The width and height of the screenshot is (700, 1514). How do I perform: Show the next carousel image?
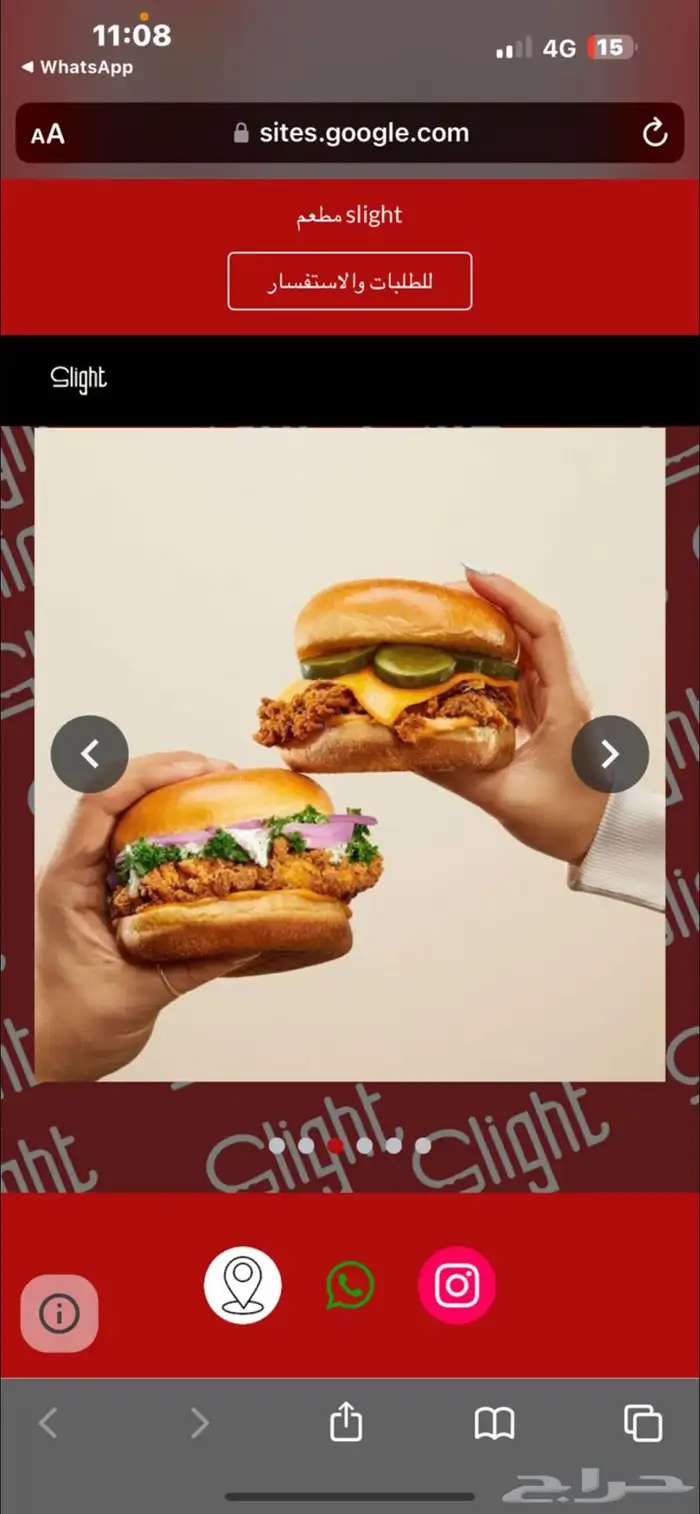[x=610, y=754]
